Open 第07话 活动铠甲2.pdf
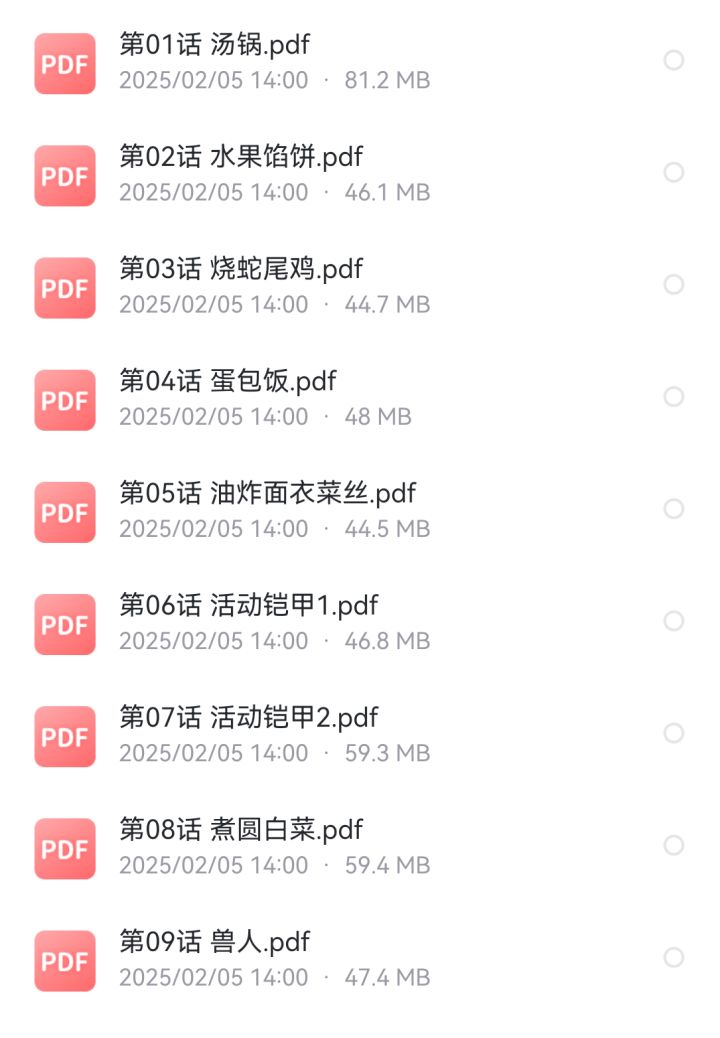This screenshot has height=1038, width=720. (248, 717)
